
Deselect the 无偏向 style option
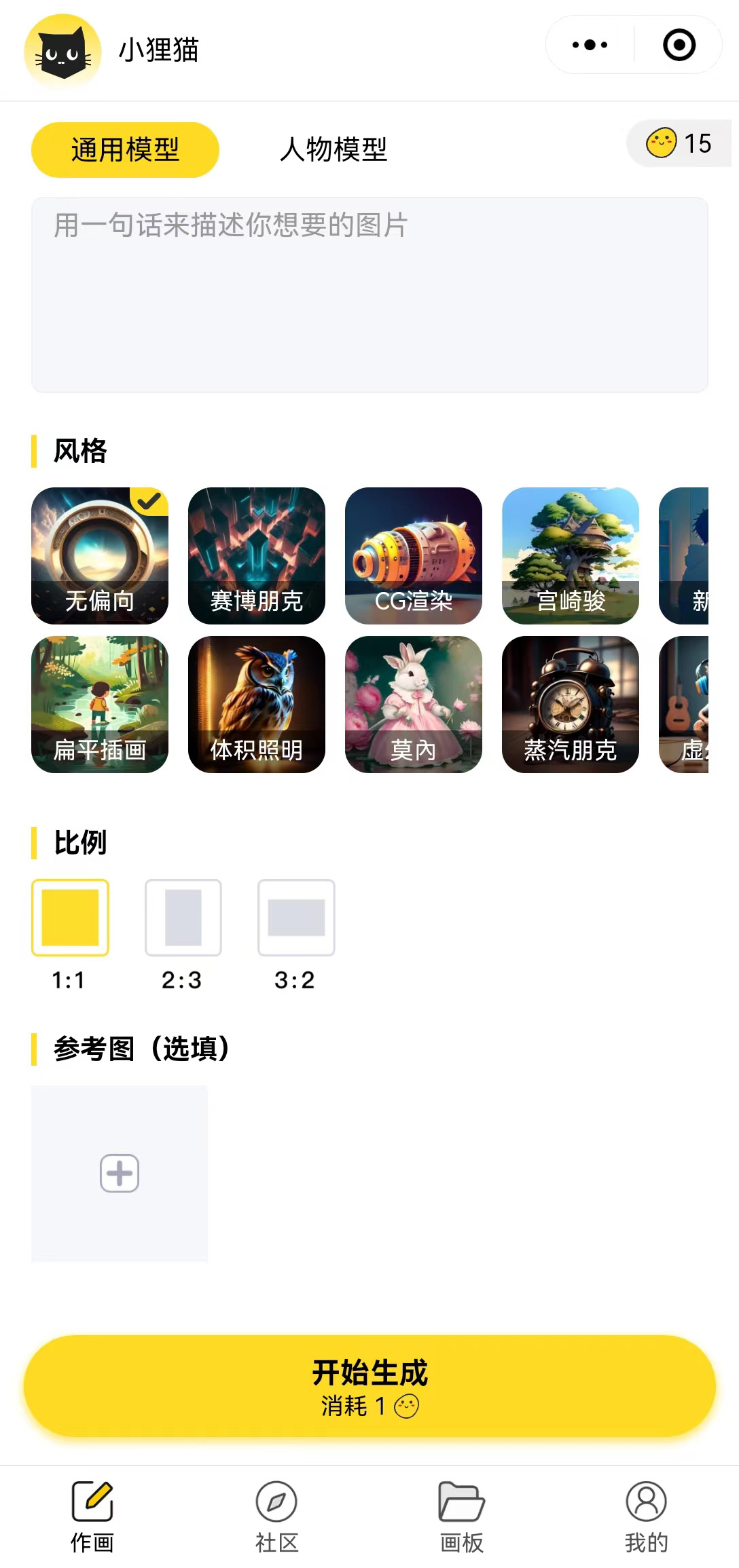pyautogui.click(x=99, y=557)
